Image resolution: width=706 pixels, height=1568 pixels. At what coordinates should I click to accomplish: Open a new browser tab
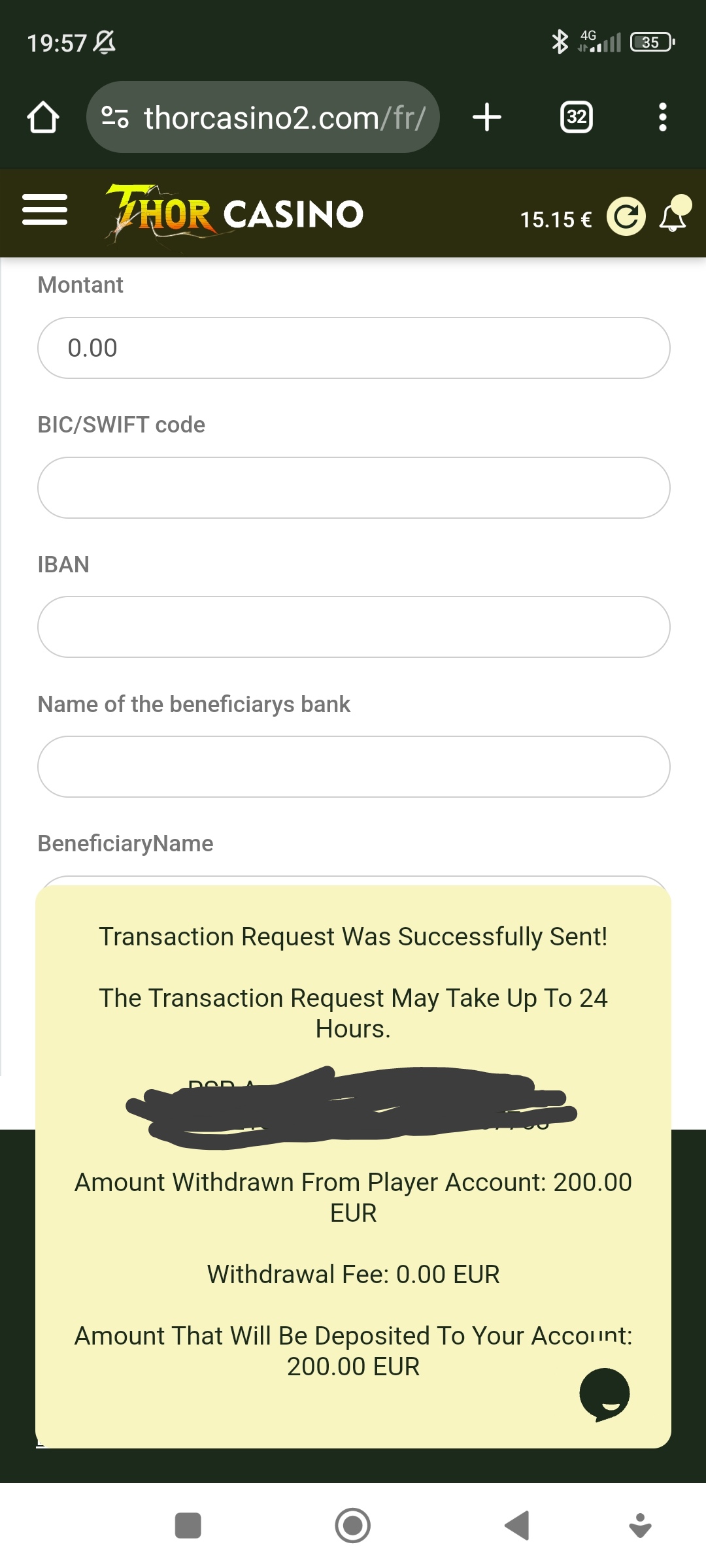(487, 118)
